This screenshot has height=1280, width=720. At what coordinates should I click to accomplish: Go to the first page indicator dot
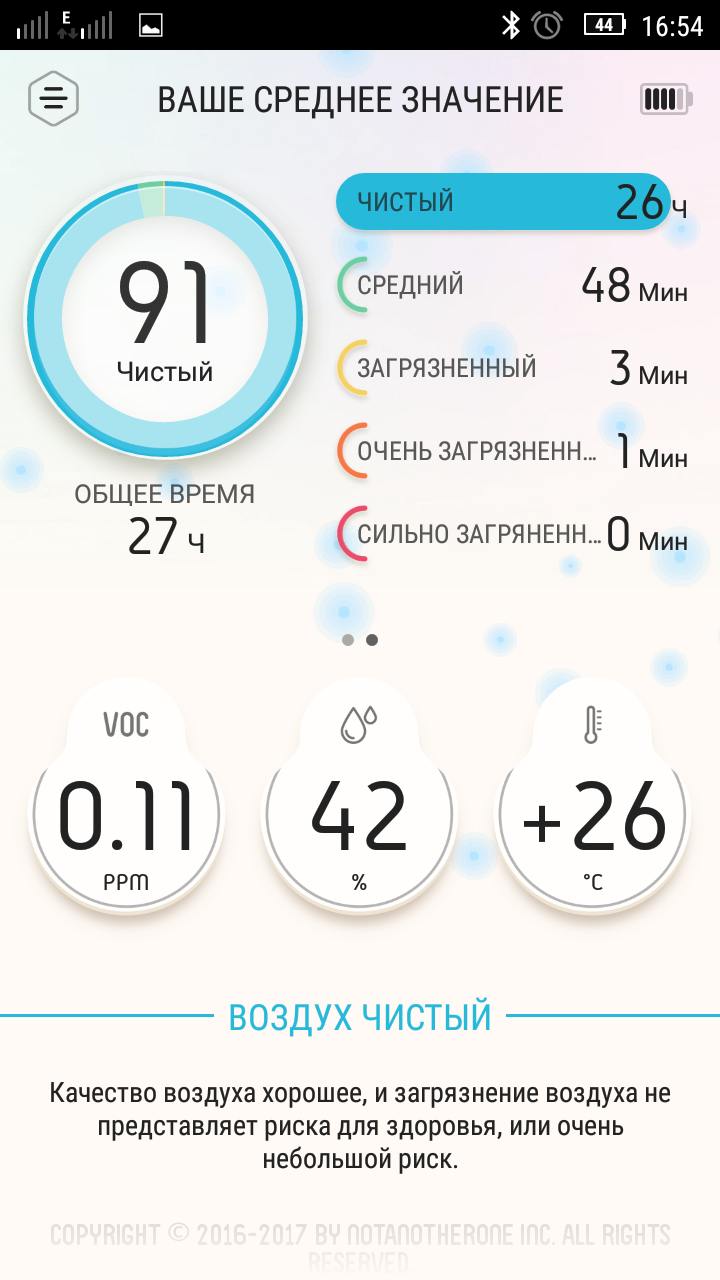pos(347,640)
